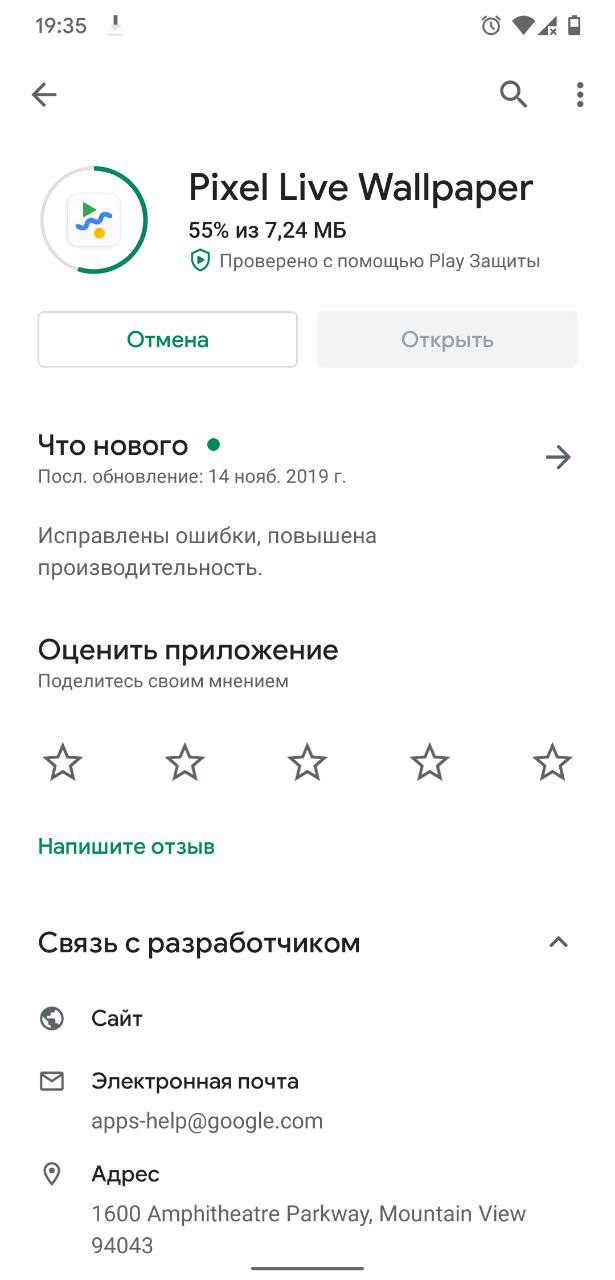Rate the app three stars
The width and height of the screenshot is (615, 1280).
(307, 763)
